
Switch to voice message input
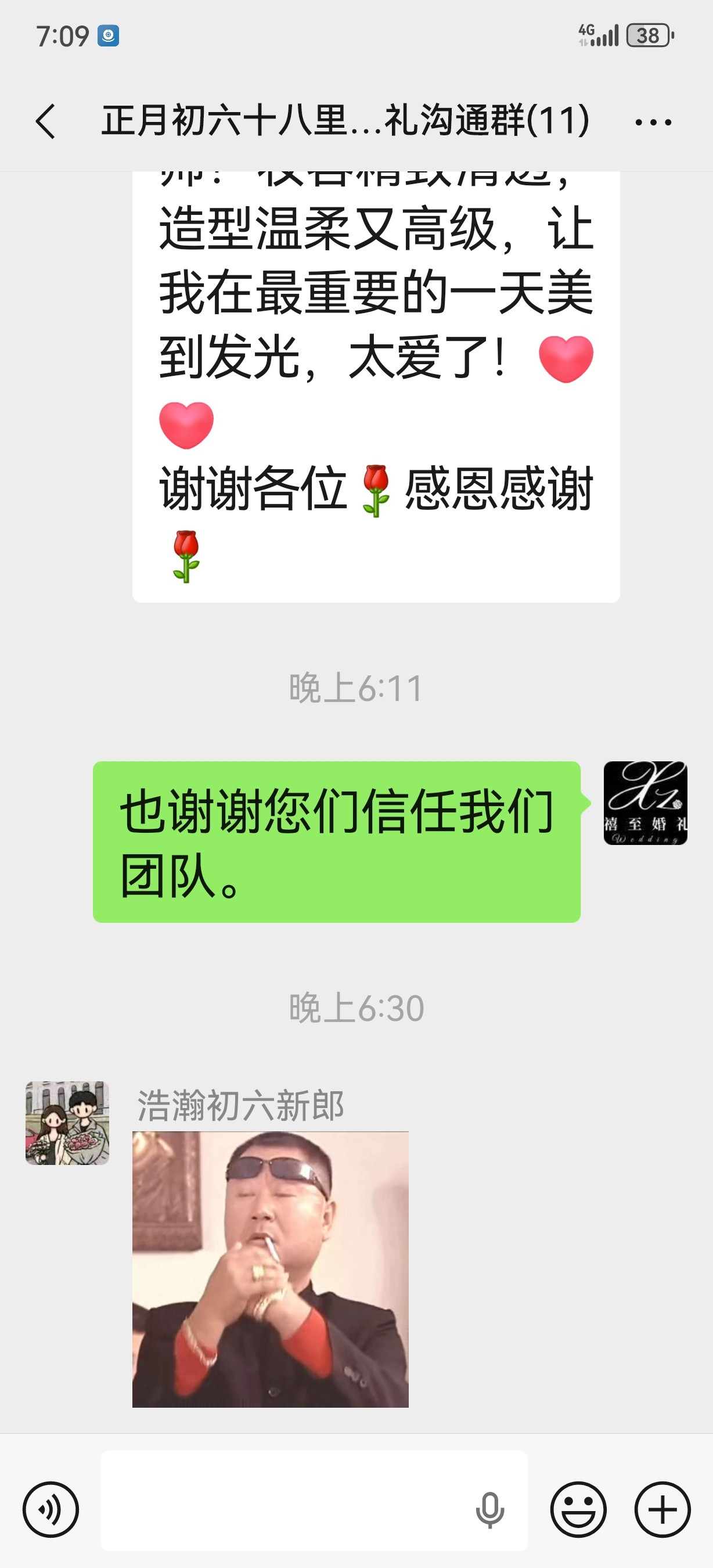pyautogui.click(x=51, y=1509)
